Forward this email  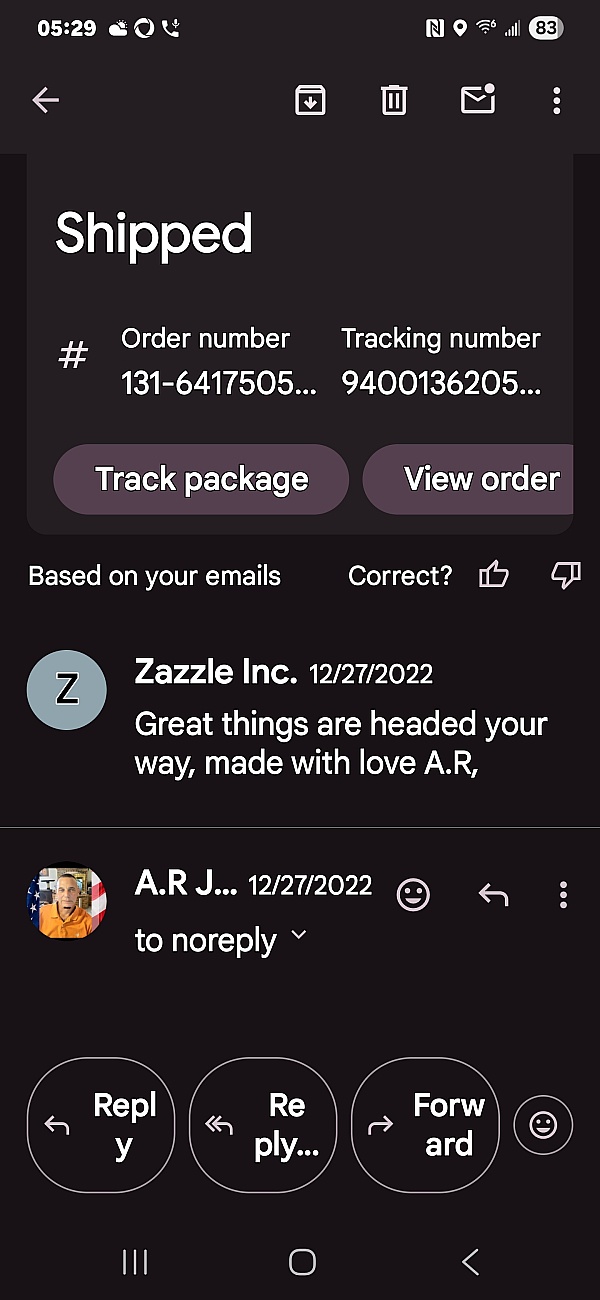click(x=426, y=1125)
